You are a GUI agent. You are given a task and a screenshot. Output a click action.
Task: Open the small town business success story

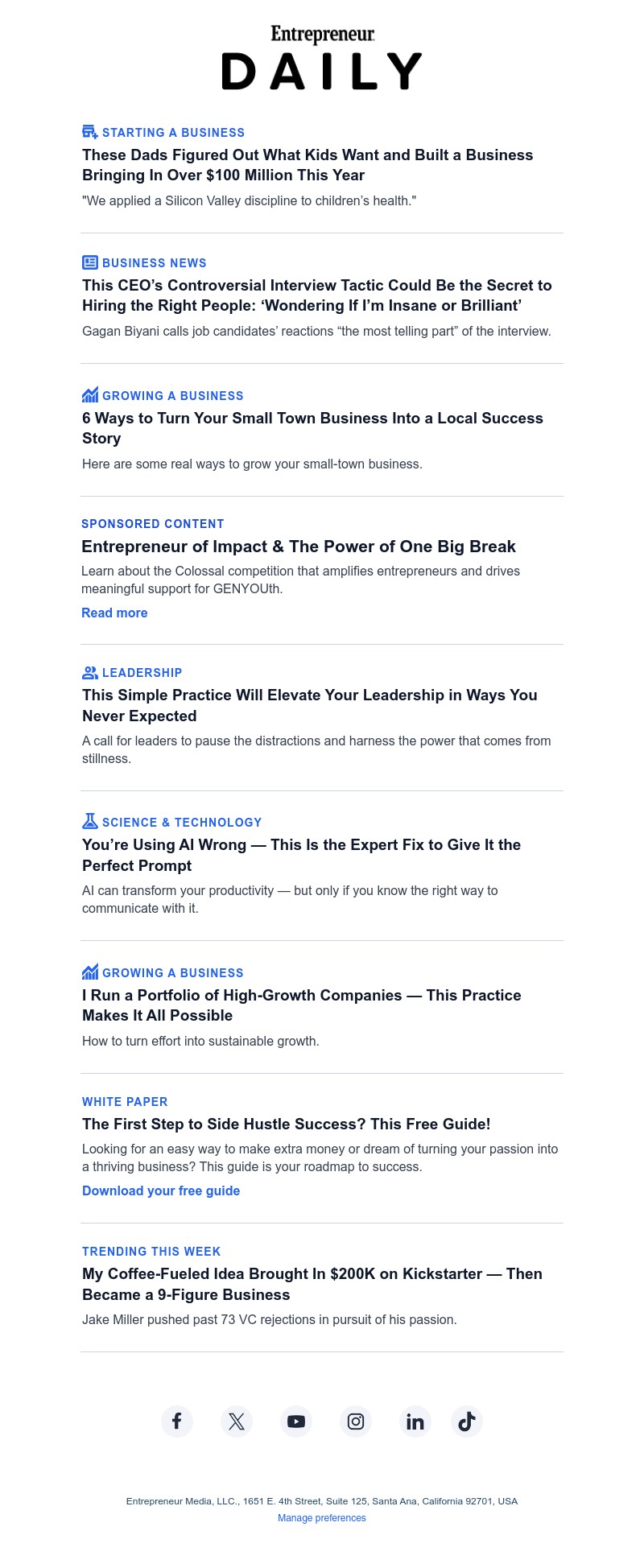(x=312, y=428)
